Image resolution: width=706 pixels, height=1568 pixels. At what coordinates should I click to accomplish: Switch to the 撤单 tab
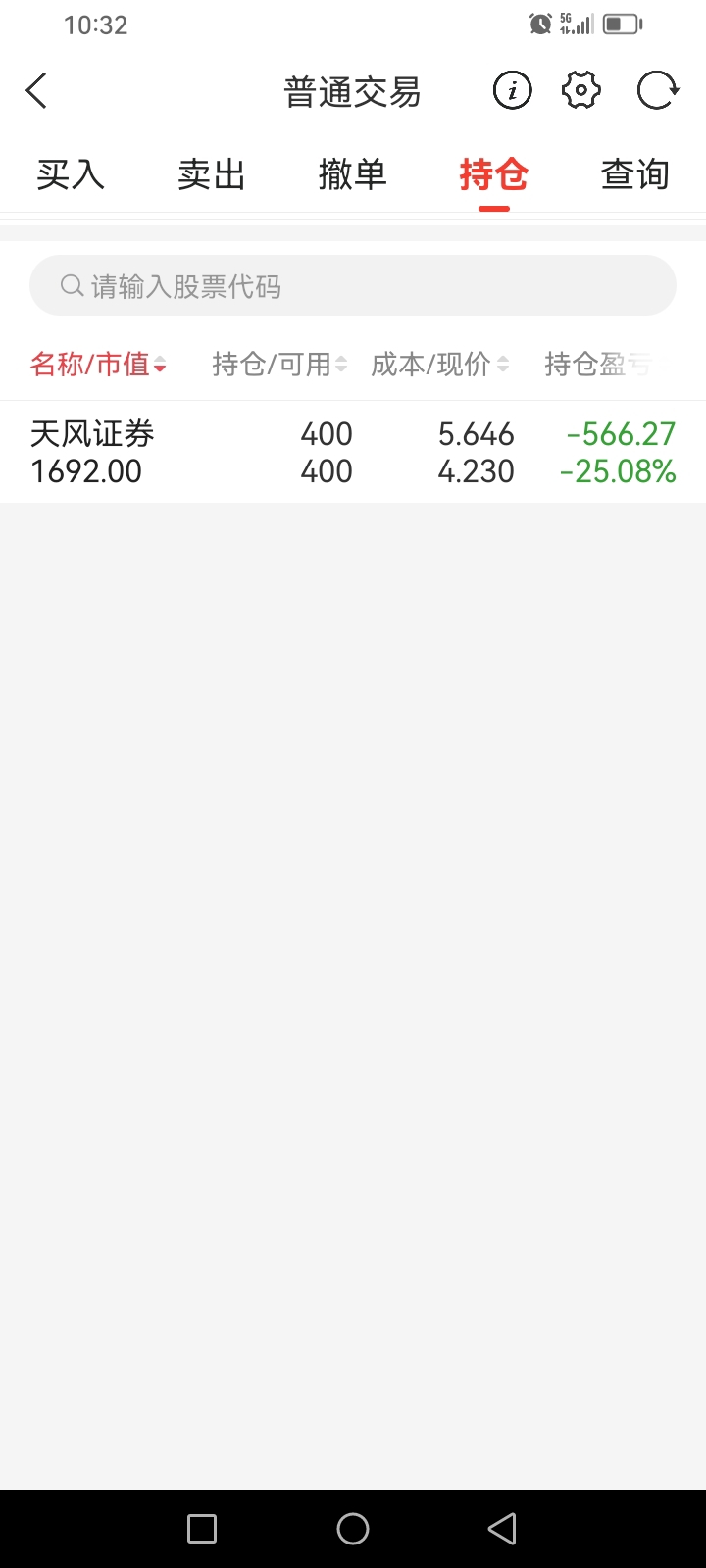point(353,175)
